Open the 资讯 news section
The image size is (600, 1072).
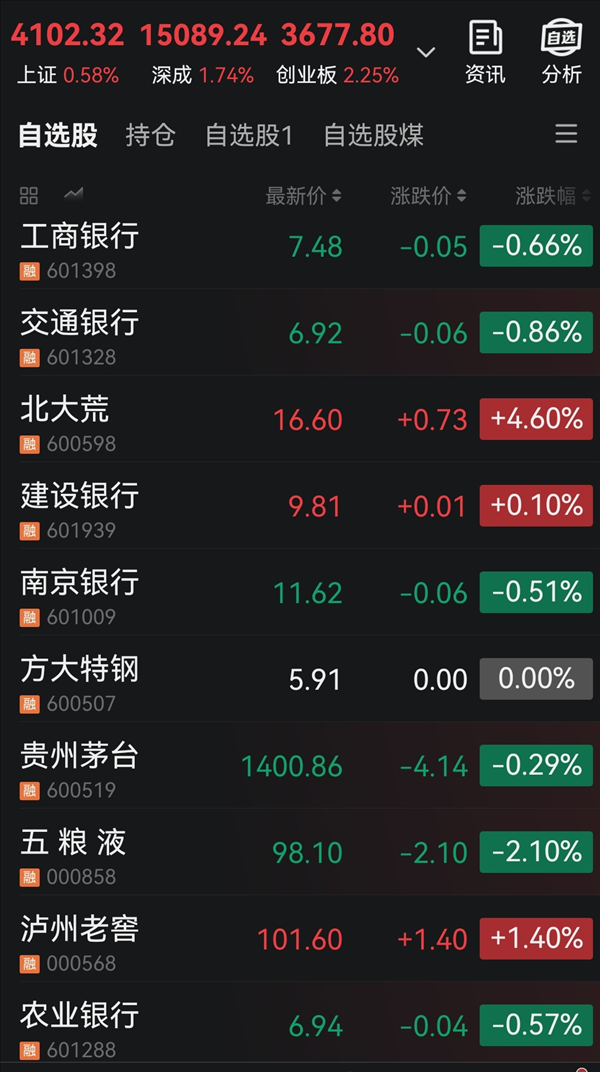tap(485, 52)
